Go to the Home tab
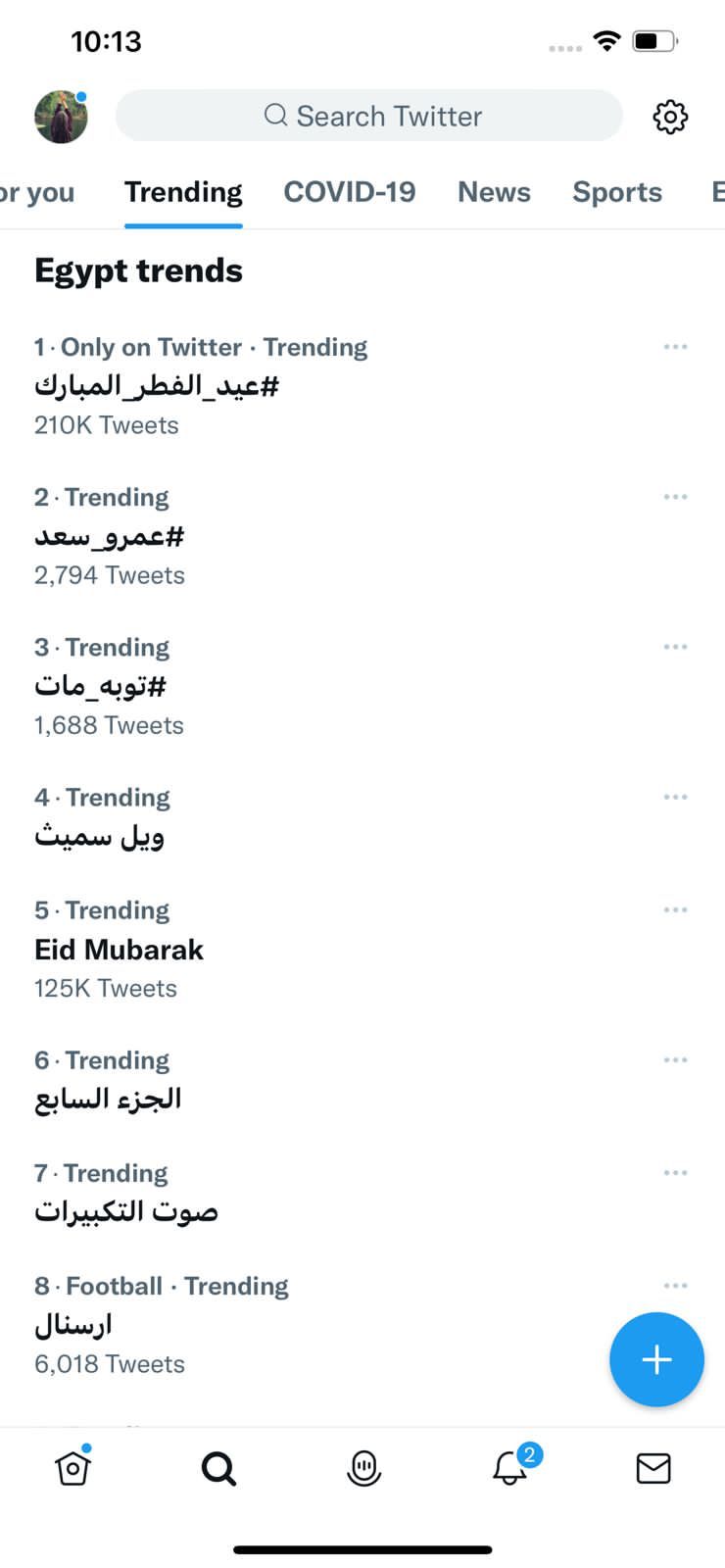Viewport: 725px width, 1568px height. (x=72, y=1468)
